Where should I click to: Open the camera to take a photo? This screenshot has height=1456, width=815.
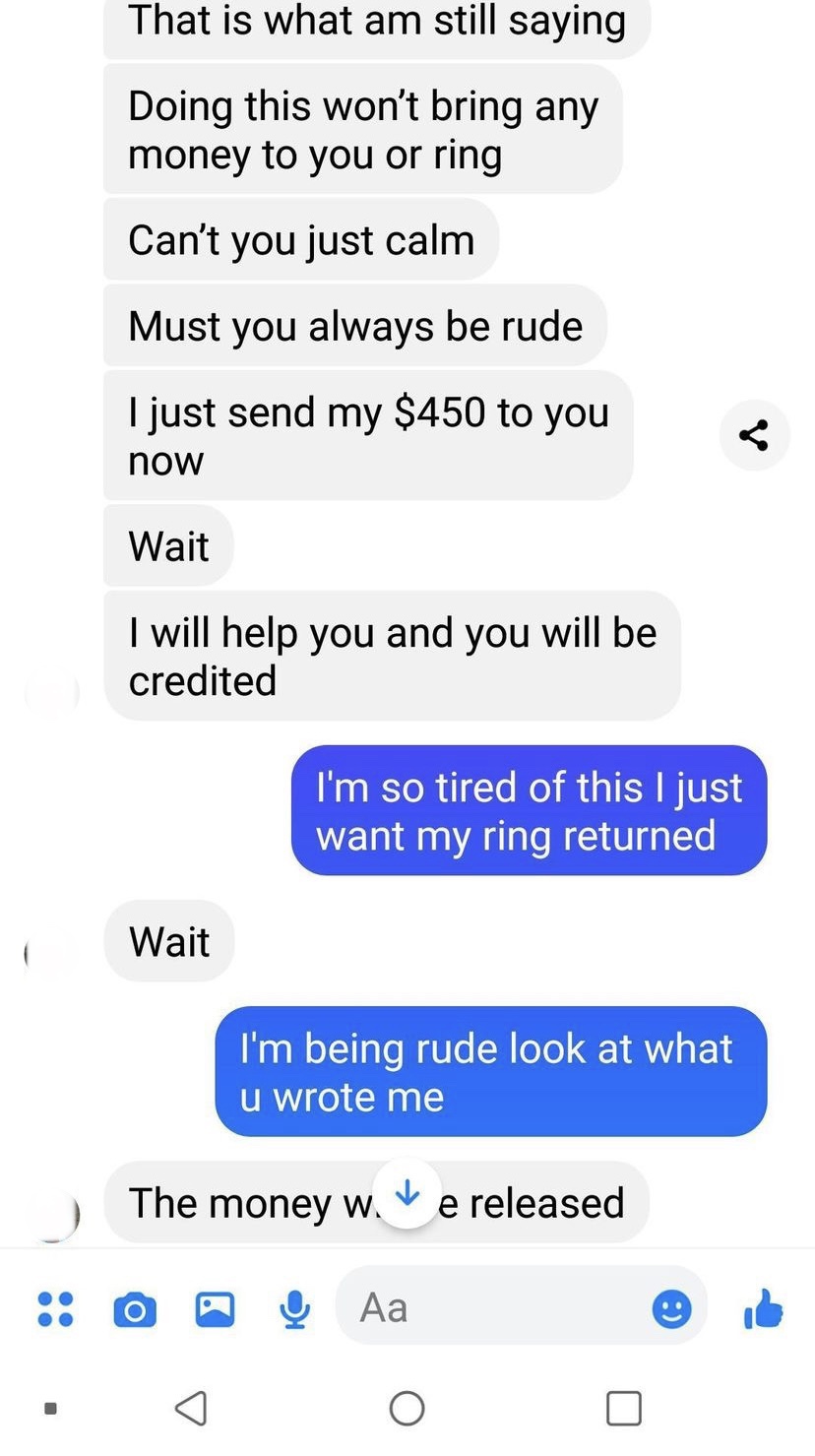pyautogui.click(x=135, y=1309)
